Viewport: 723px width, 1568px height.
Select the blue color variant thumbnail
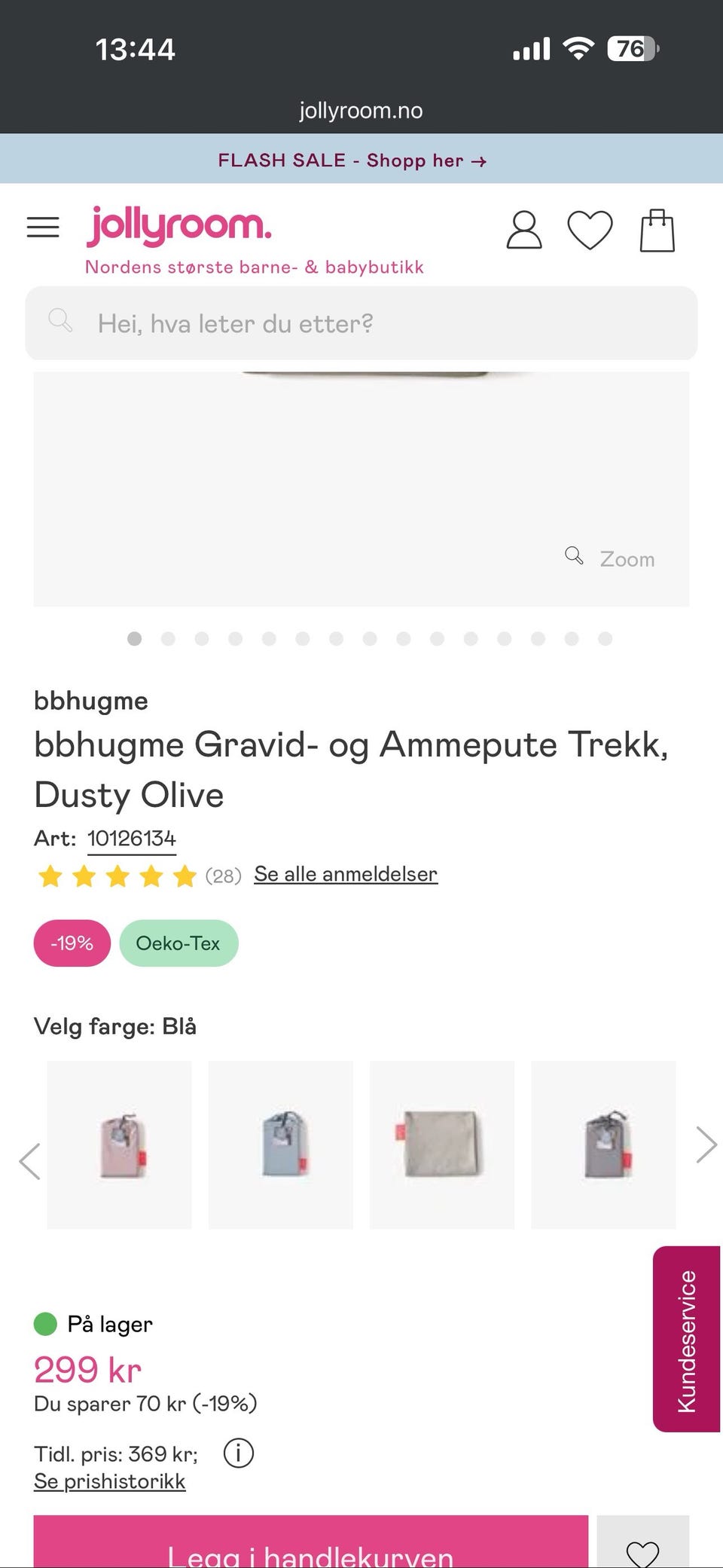pyautogui.click(x=280, y=1143)
